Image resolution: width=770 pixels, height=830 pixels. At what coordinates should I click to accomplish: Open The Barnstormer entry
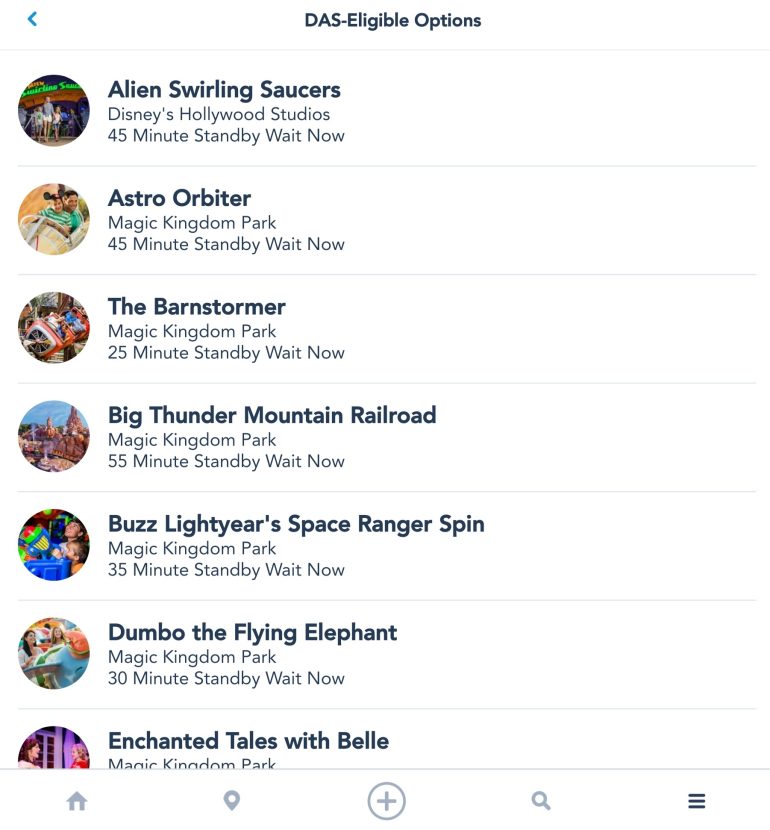click(x=197, y=307)
